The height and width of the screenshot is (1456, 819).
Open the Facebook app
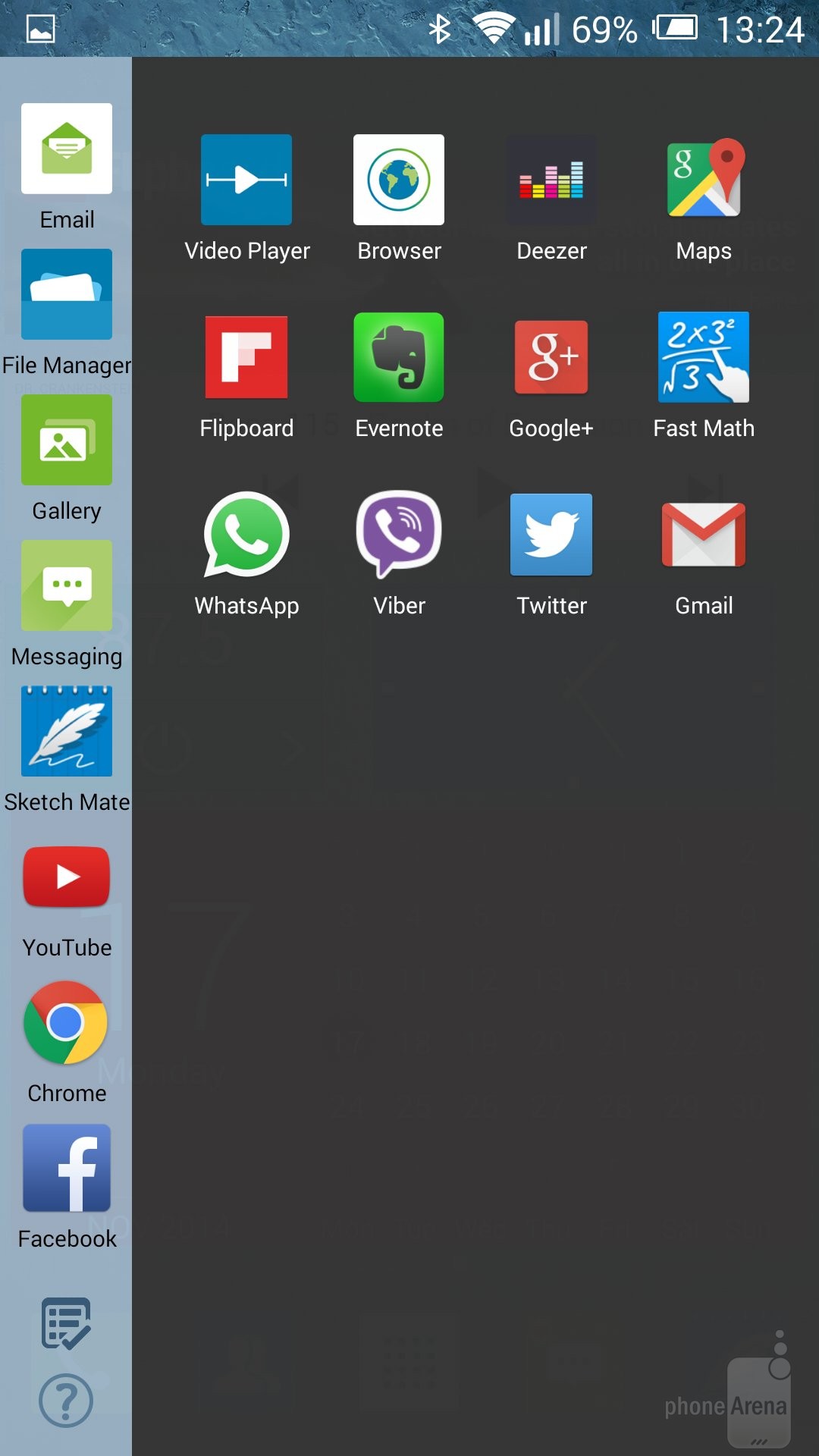pyautogui.click(x=67, y=1168)
